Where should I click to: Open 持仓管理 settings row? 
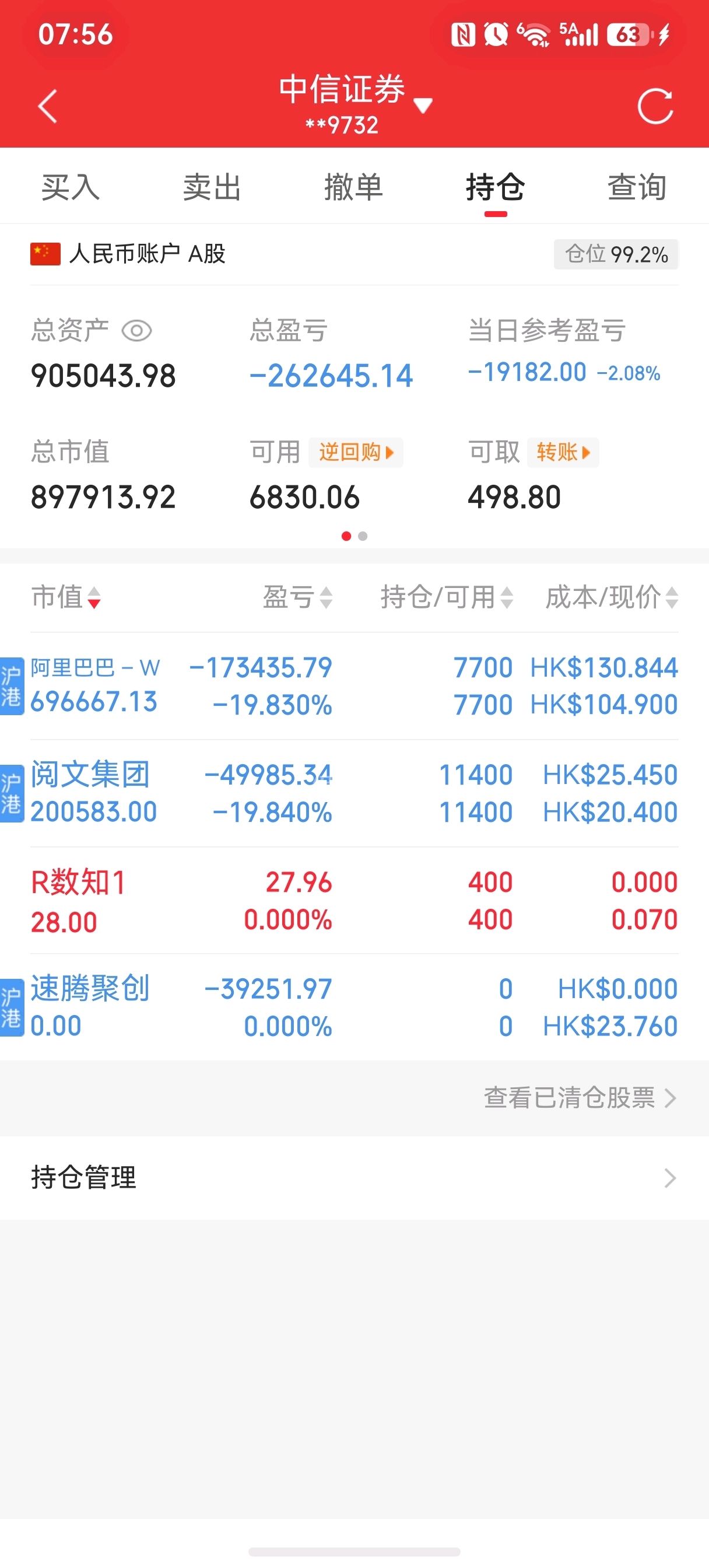(x=354, y=1178)
